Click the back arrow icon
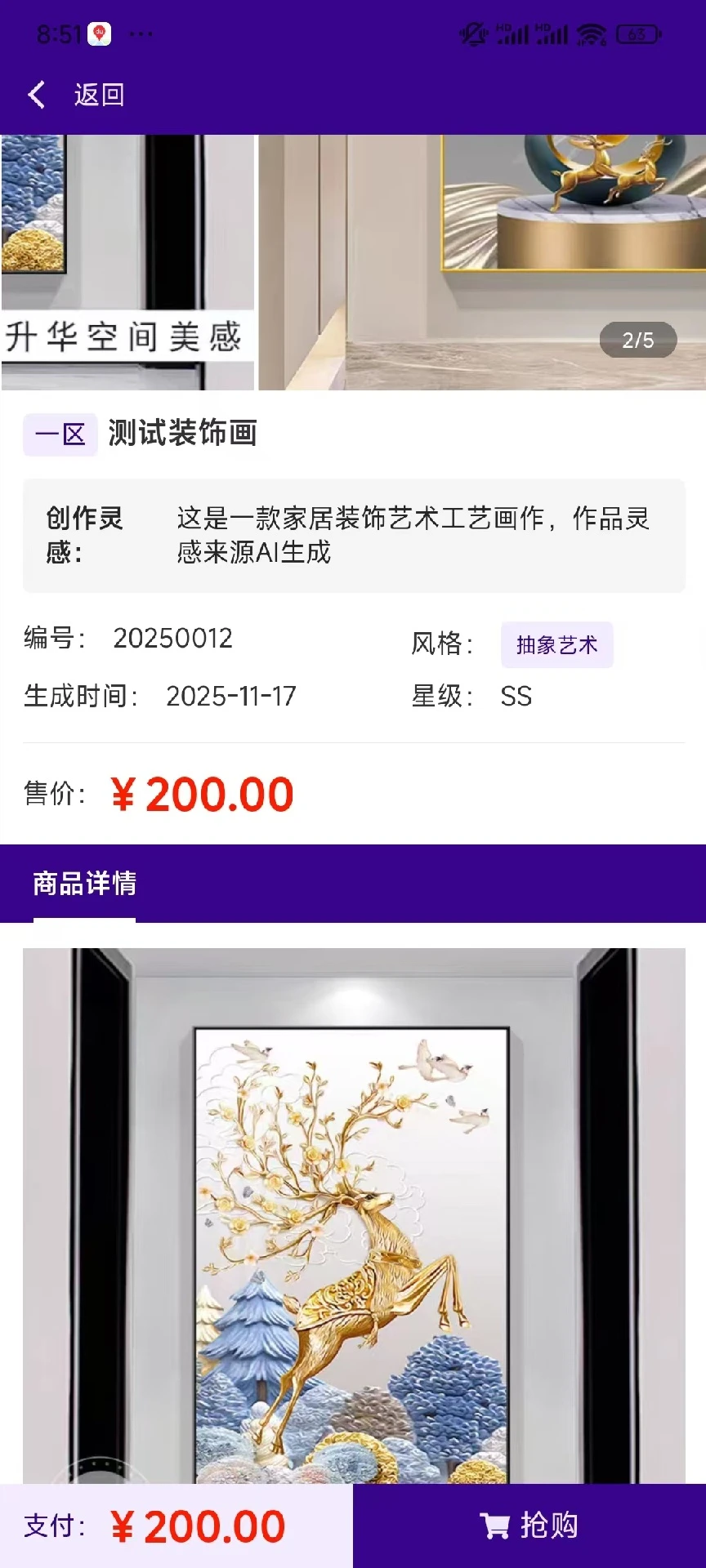 36,95
